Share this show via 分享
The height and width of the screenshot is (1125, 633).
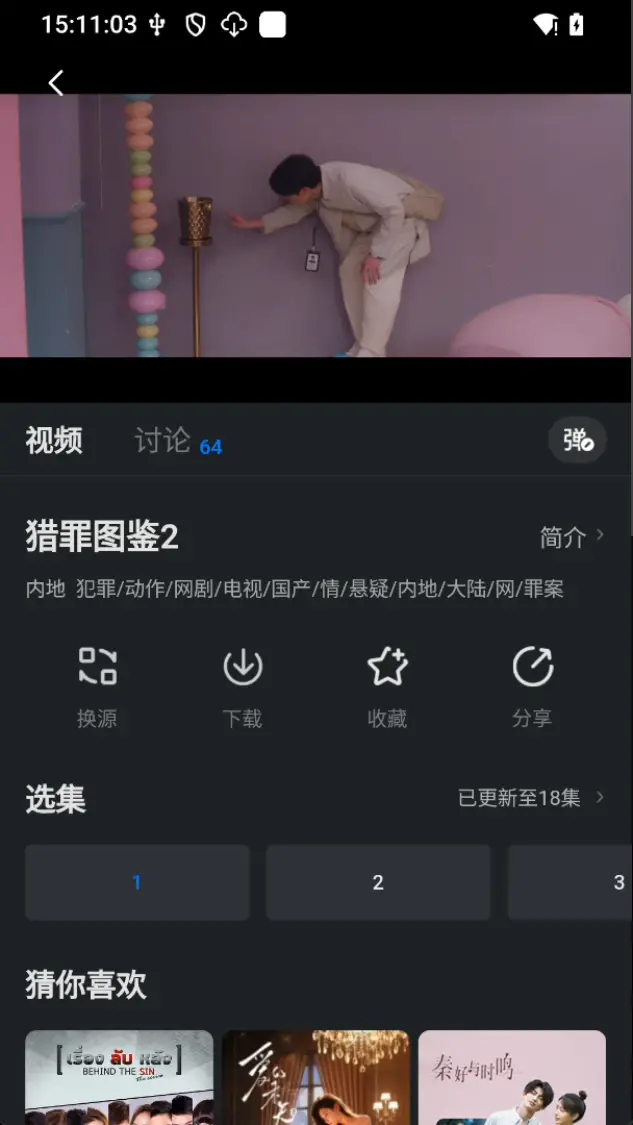coord(532,686)
